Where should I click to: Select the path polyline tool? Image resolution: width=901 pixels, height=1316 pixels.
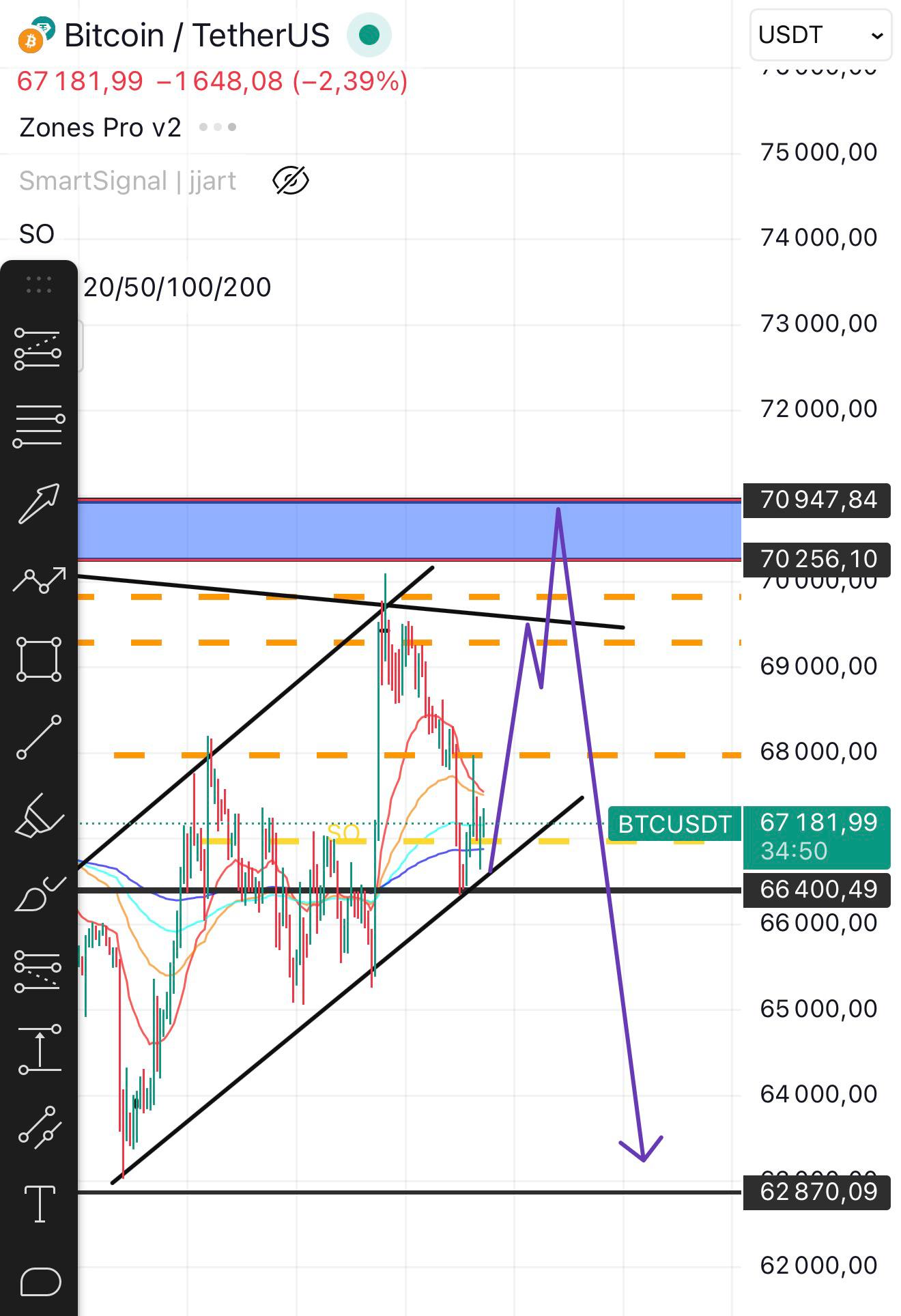point(39,581)
